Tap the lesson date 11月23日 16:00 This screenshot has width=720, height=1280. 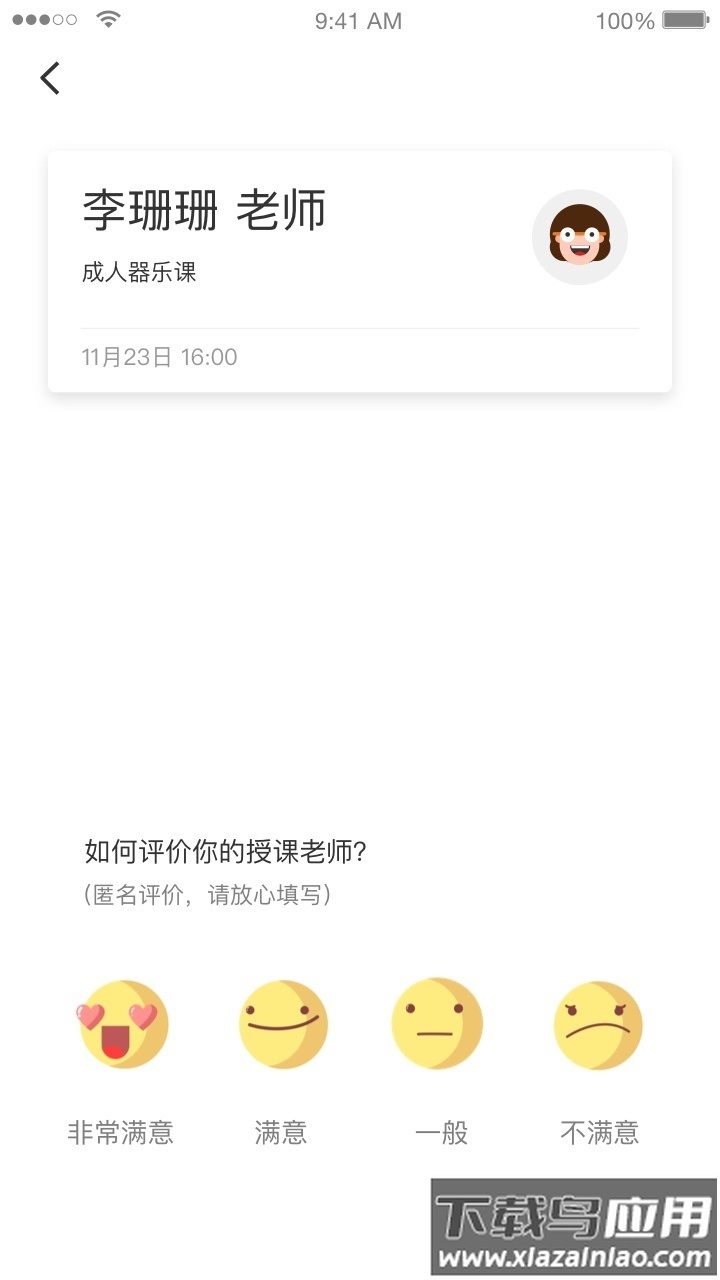tap(161, 356)
